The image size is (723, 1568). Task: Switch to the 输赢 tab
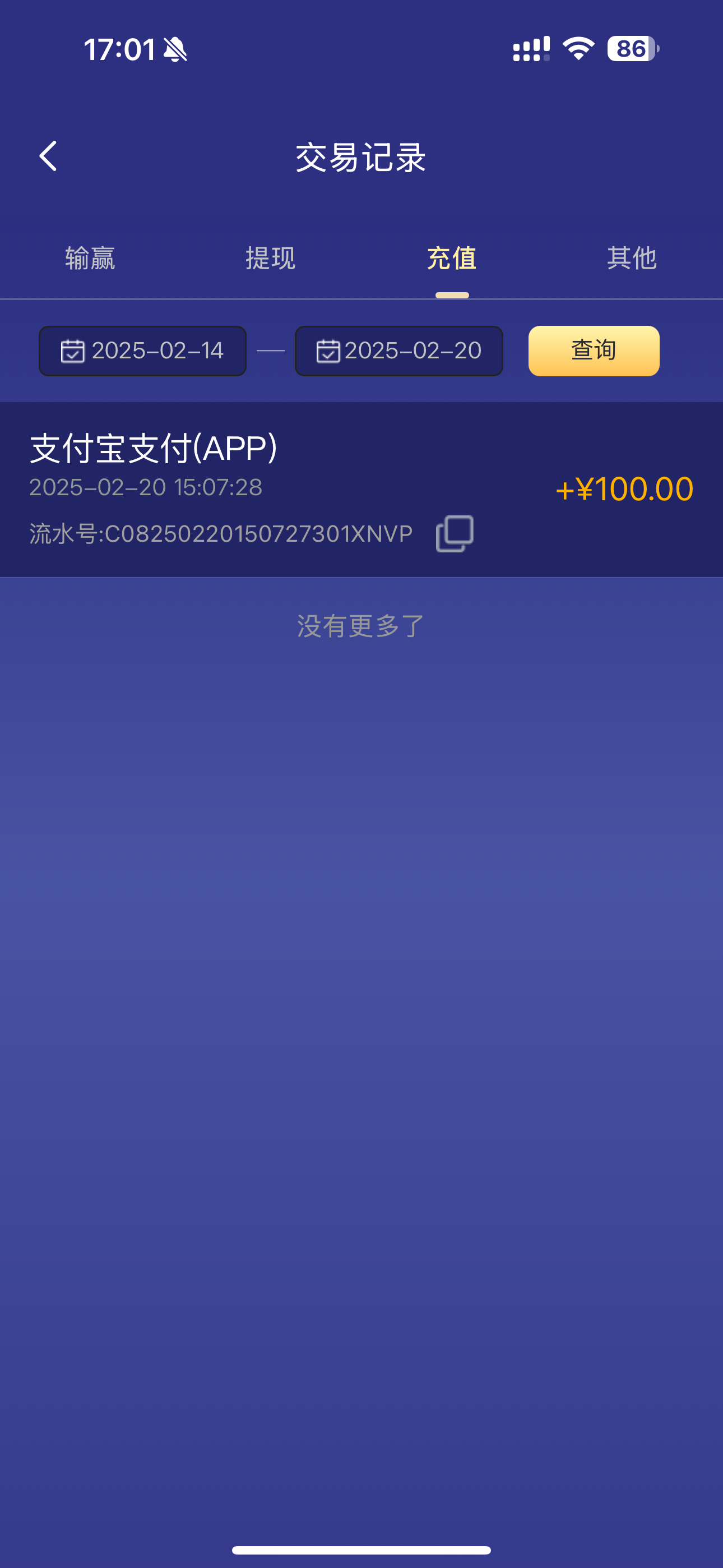pyautogui.click(x=90, y=258)
